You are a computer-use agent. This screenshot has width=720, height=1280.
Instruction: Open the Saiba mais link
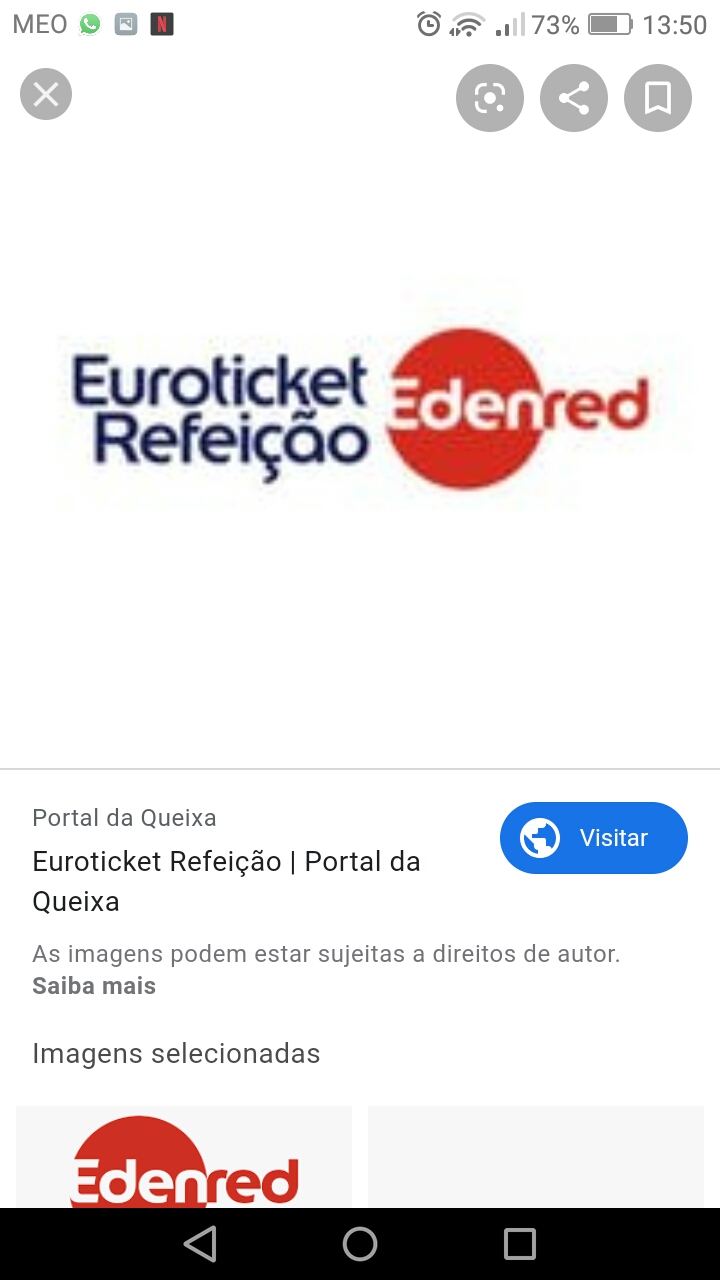tap(94, 986)
